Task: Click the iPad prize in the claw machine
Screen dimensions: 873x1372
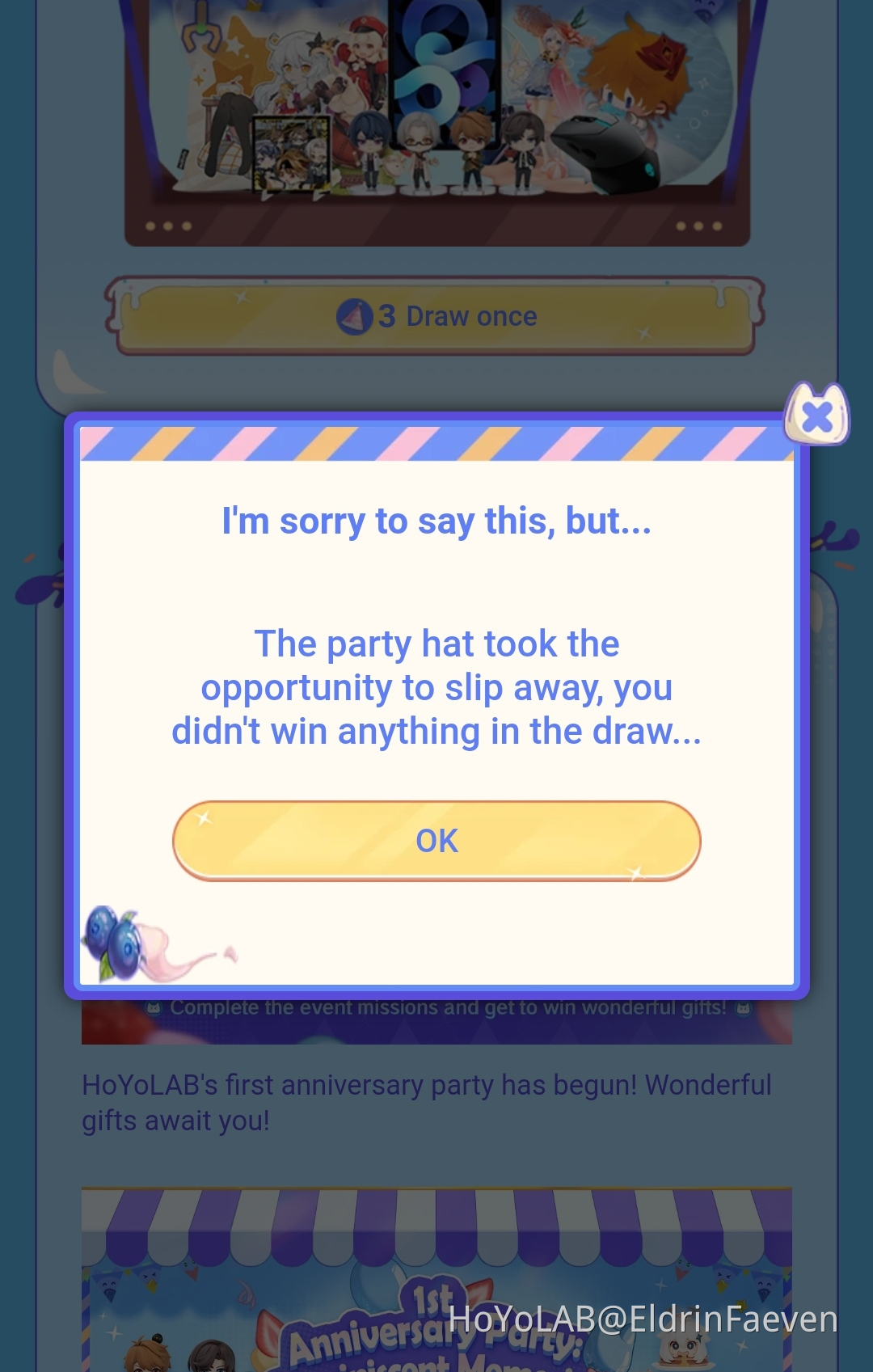Action: point(443,73)
